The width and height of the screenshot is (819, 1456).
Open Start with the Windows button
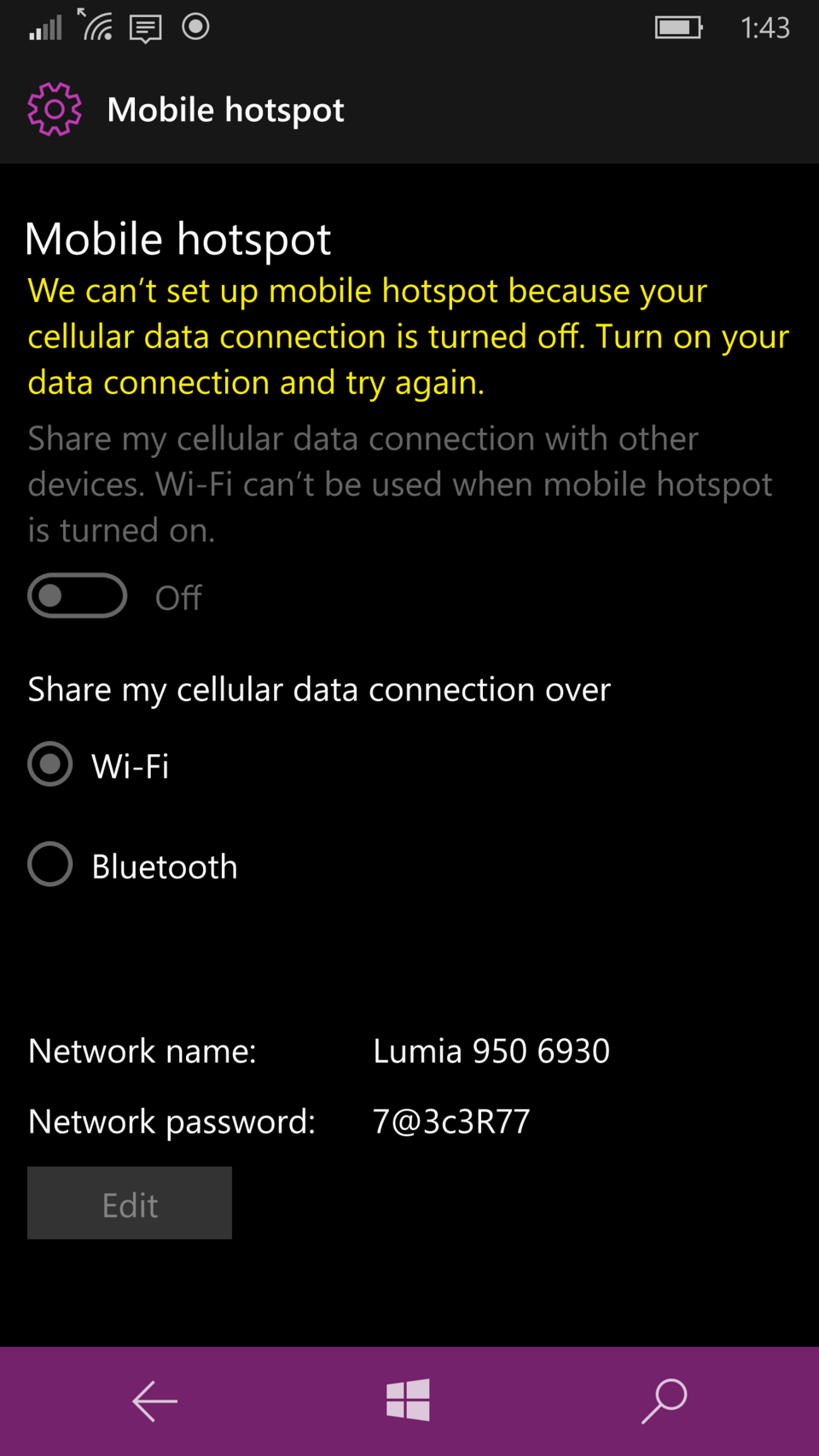click(x=408, y=1401)
